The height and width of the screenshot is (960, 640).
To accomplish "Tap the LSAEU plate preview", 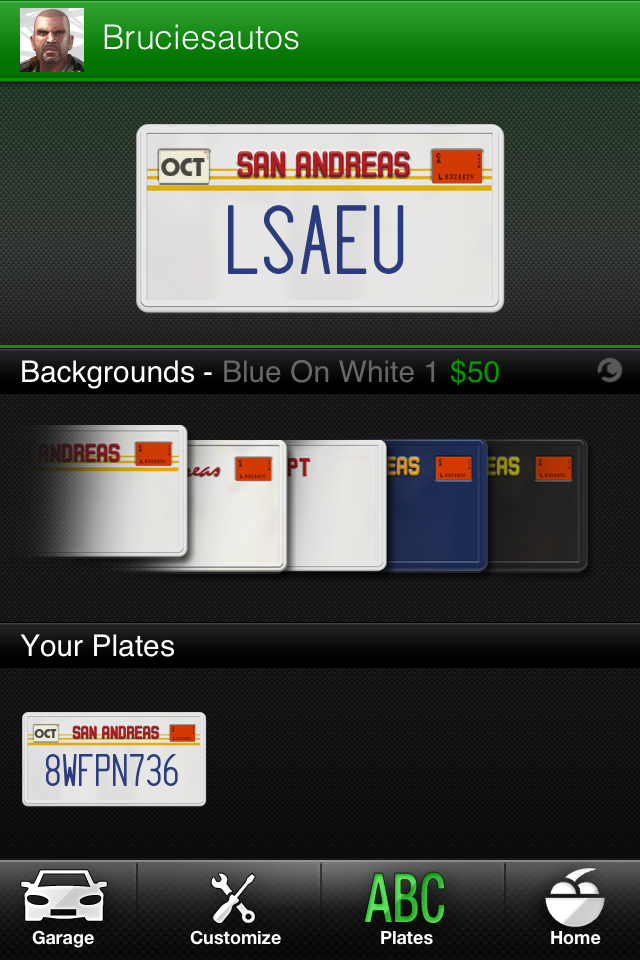I will point(320,218).
